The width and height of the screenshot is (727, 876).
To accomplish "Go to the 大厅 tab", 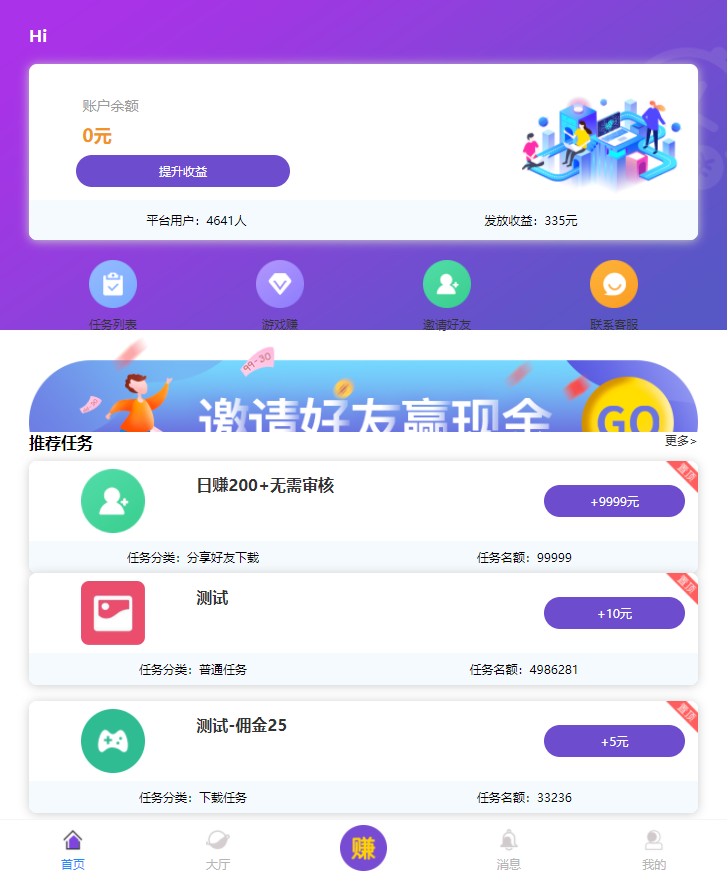I will click(218, 849).
